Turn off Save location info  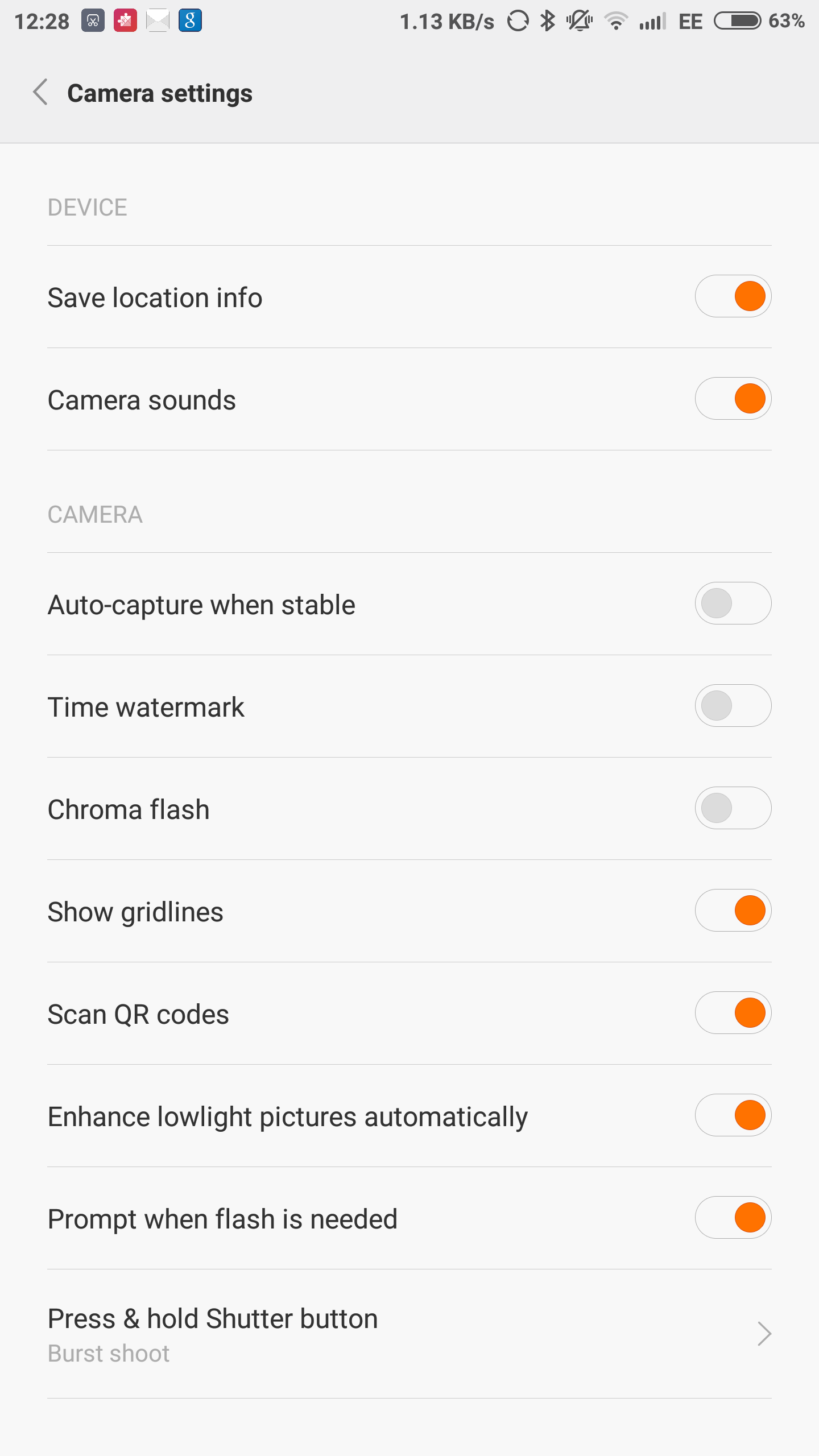point(733,296)
